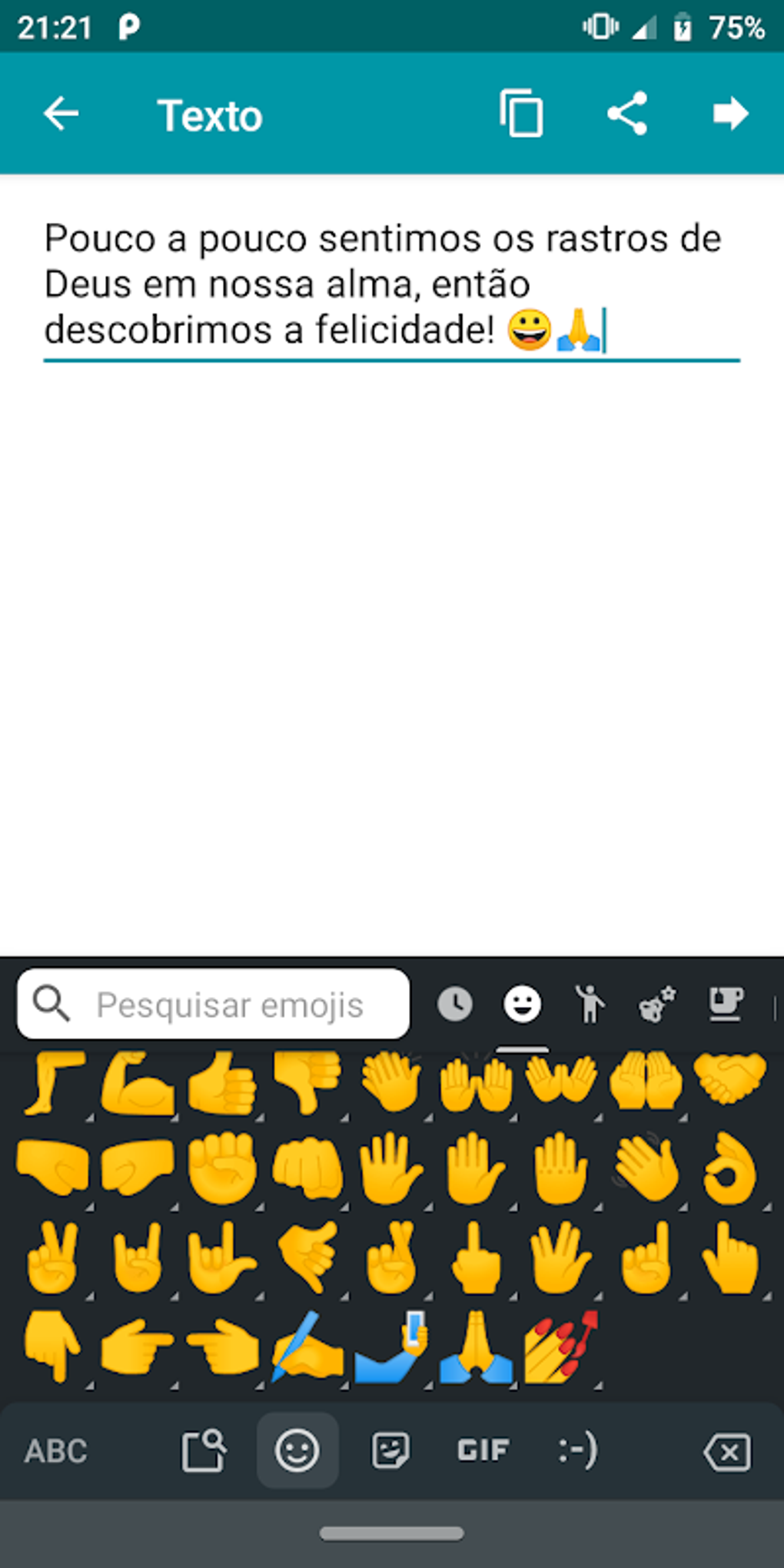Open the sticker tab

[390, 1451]
